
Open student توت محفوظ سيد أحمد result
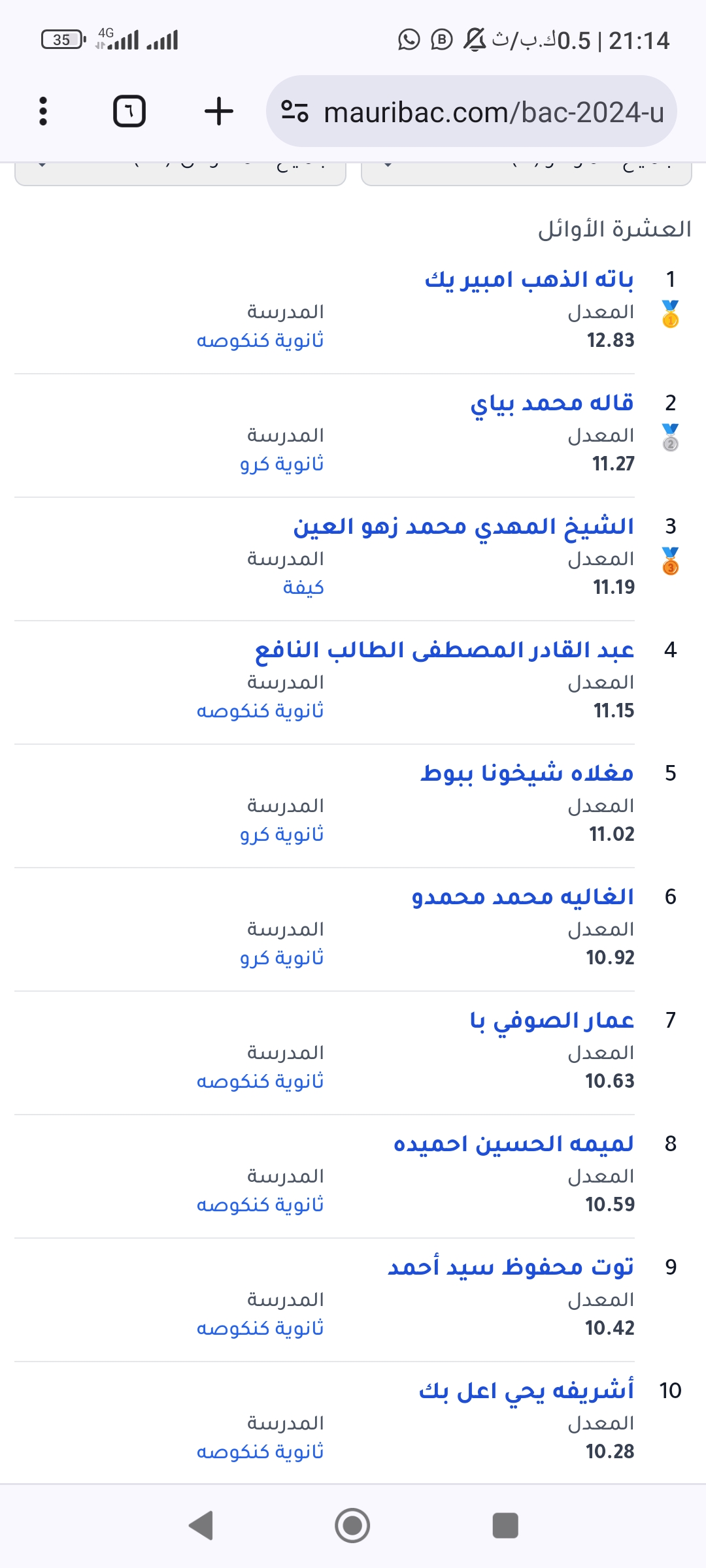511,1267
